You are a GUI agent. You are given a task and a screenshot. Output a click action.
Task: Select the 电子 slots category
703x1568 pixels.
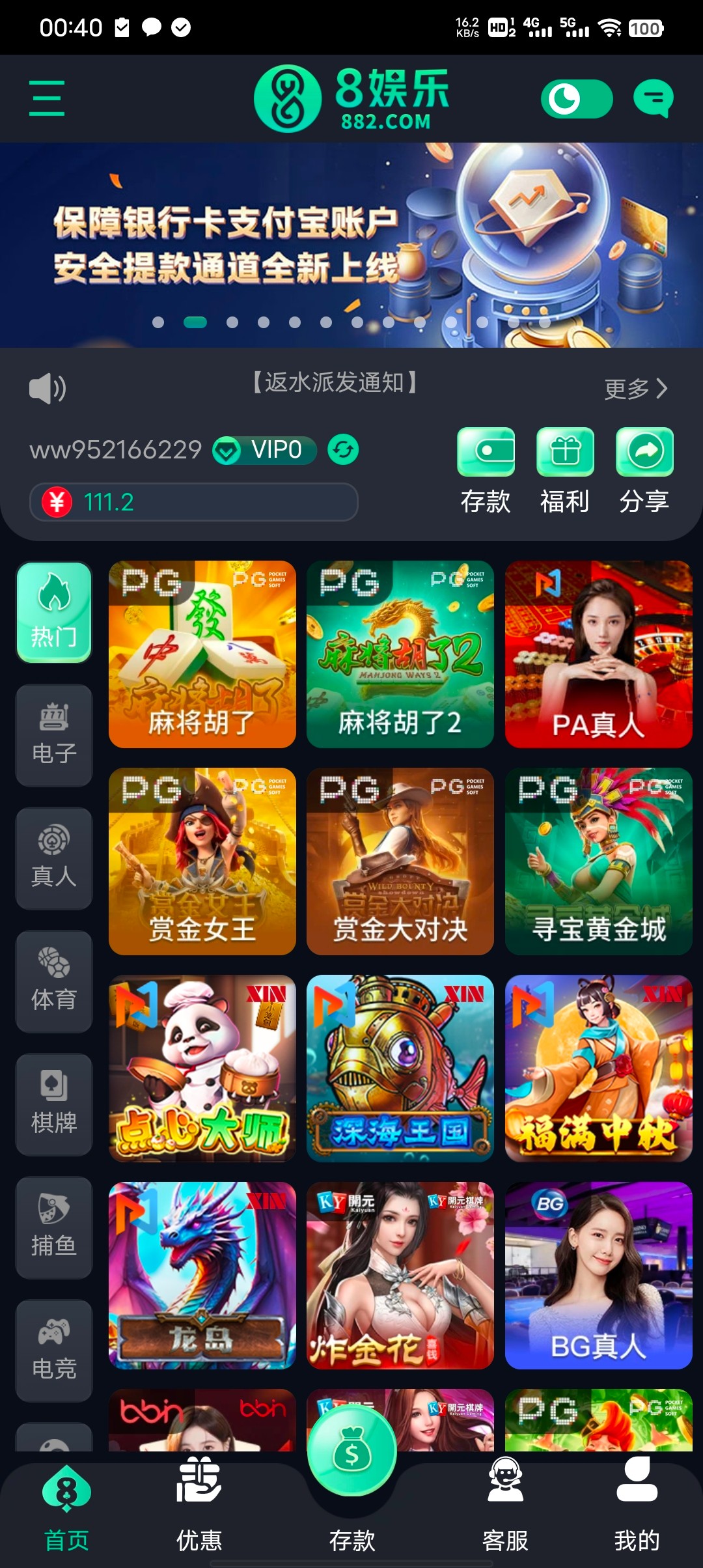(x=53, y=735)
